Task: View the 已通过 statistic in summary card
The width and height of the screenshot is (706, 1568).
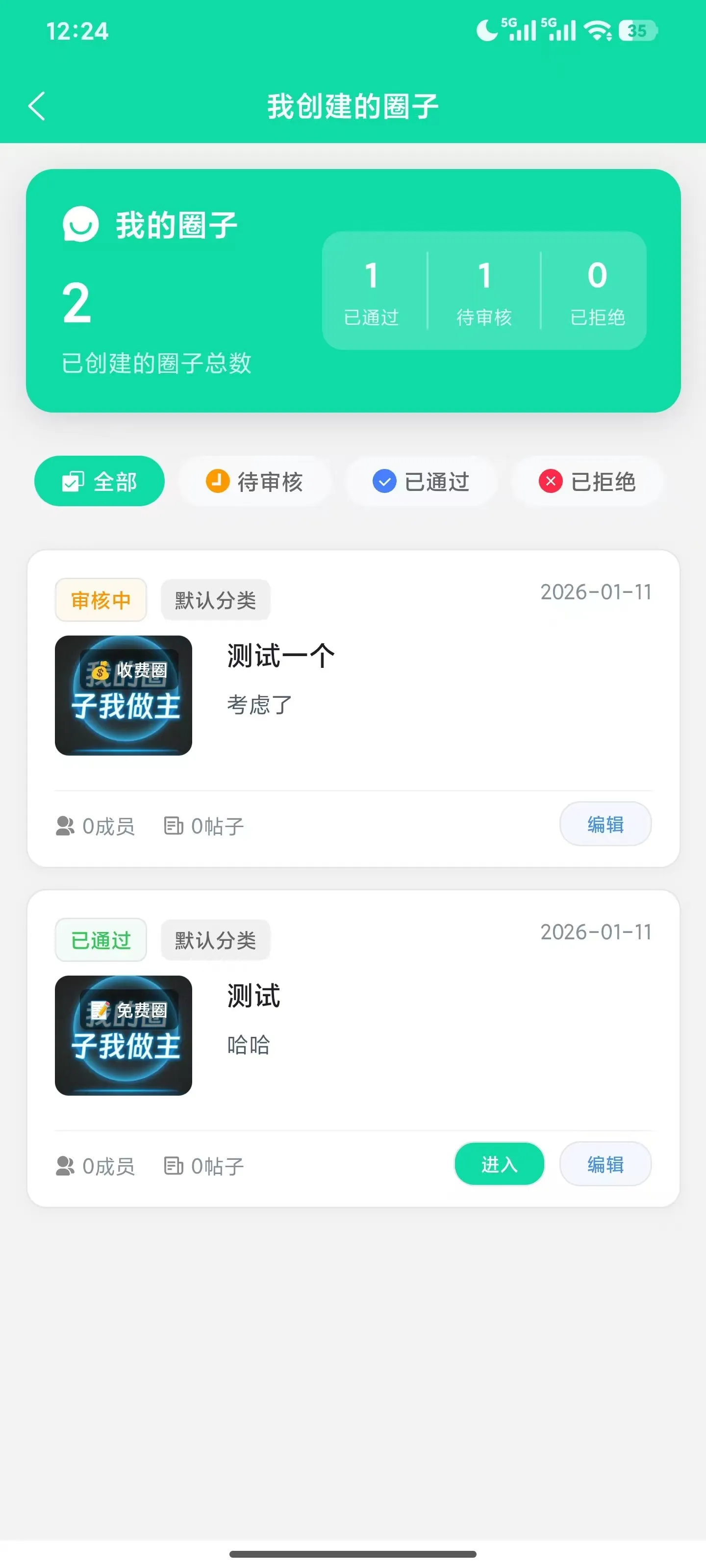Action: tap(372, 292)
